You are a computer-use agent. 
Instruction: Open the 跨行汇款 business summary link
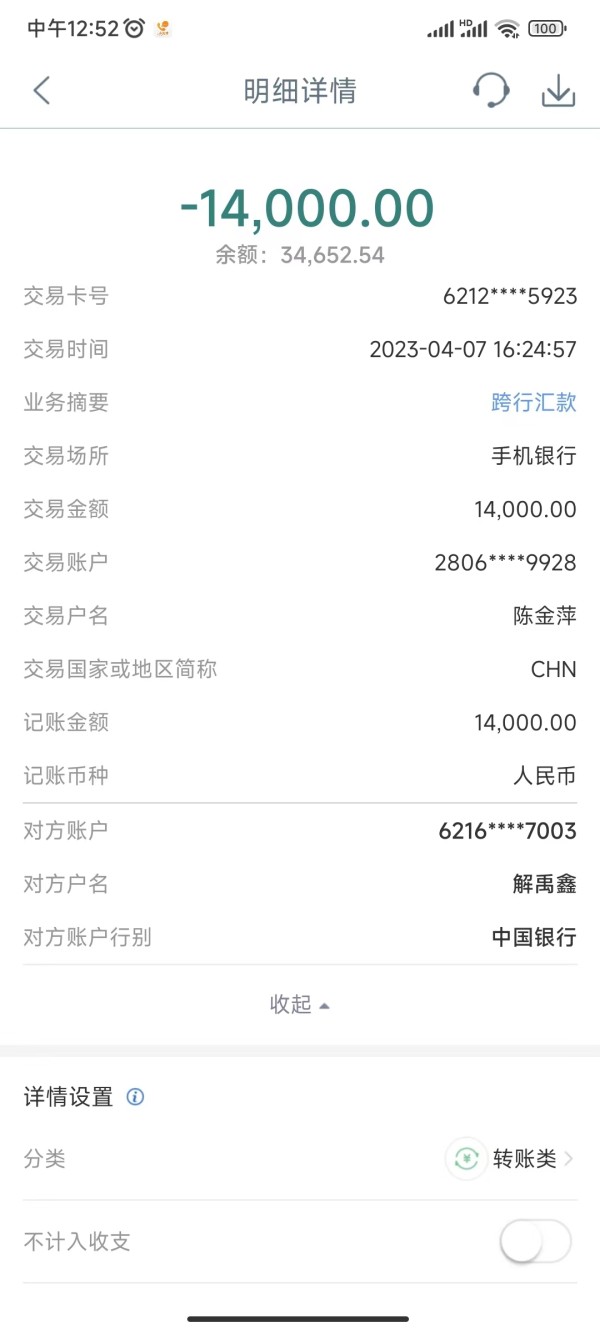534,403
